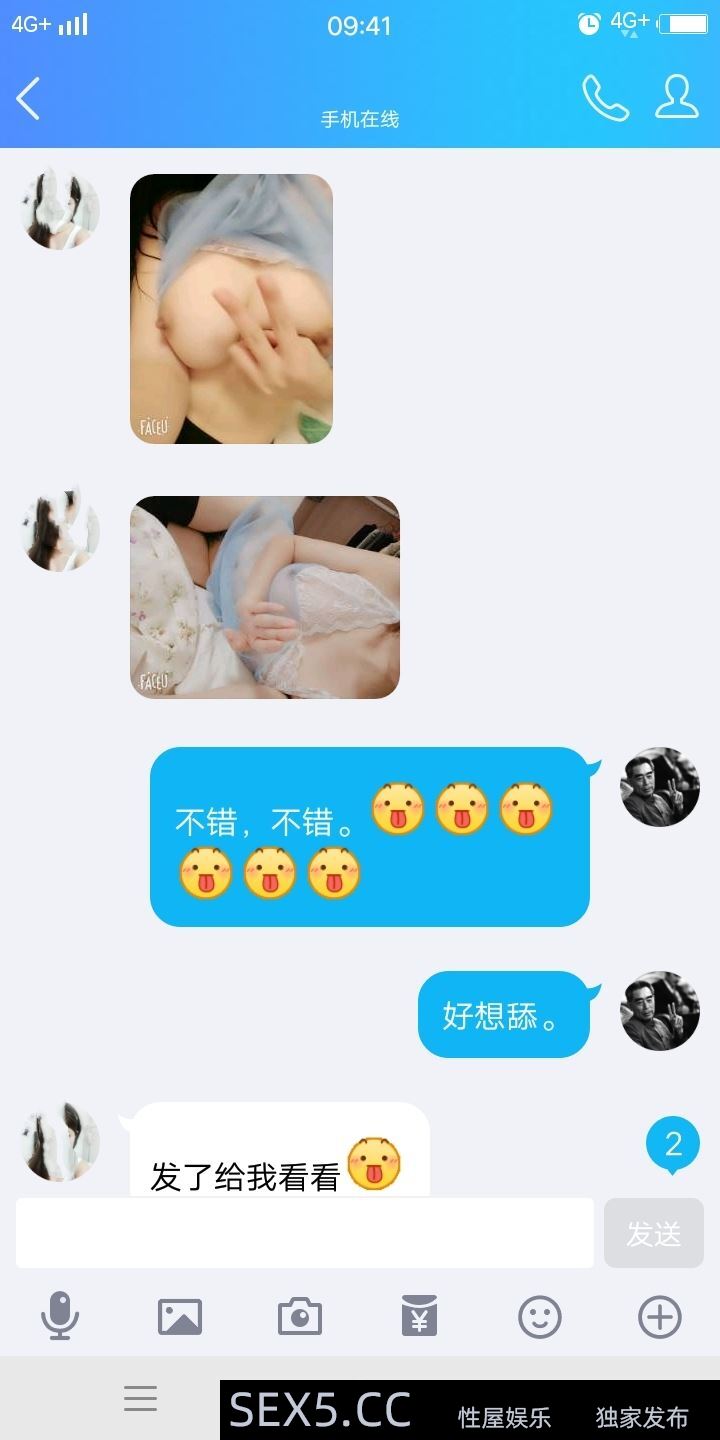This screenshot has width=720, height=1440.
Task: Open the emoji sticker panel
Action: click(540, 1316)
